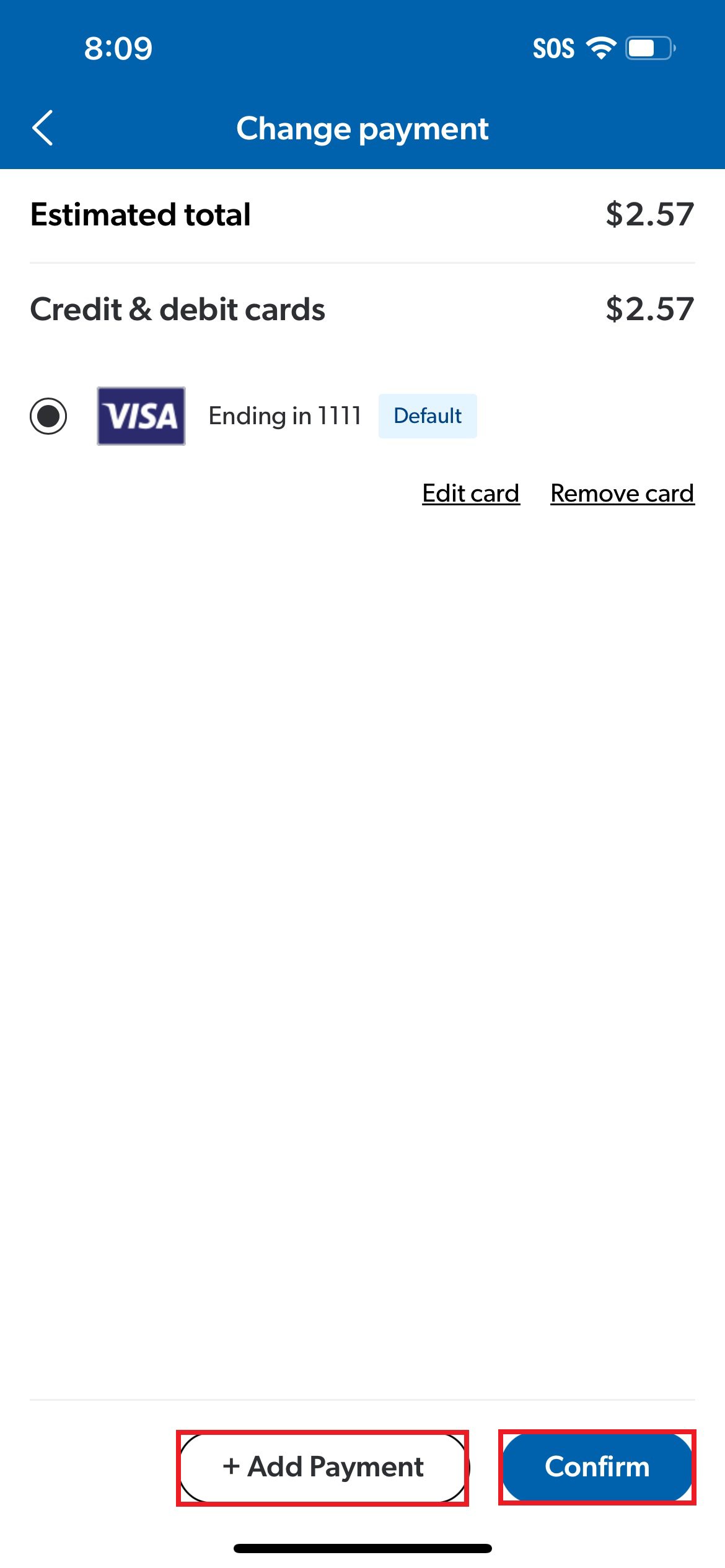
Task: Open the Edit card link
Action: pos(470,494)
